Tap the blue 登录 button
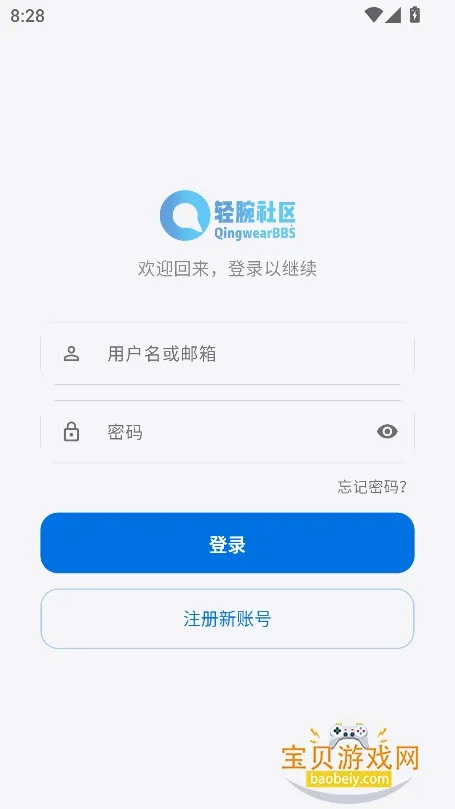This screenshot has height=809, width=455. (228, 543)
